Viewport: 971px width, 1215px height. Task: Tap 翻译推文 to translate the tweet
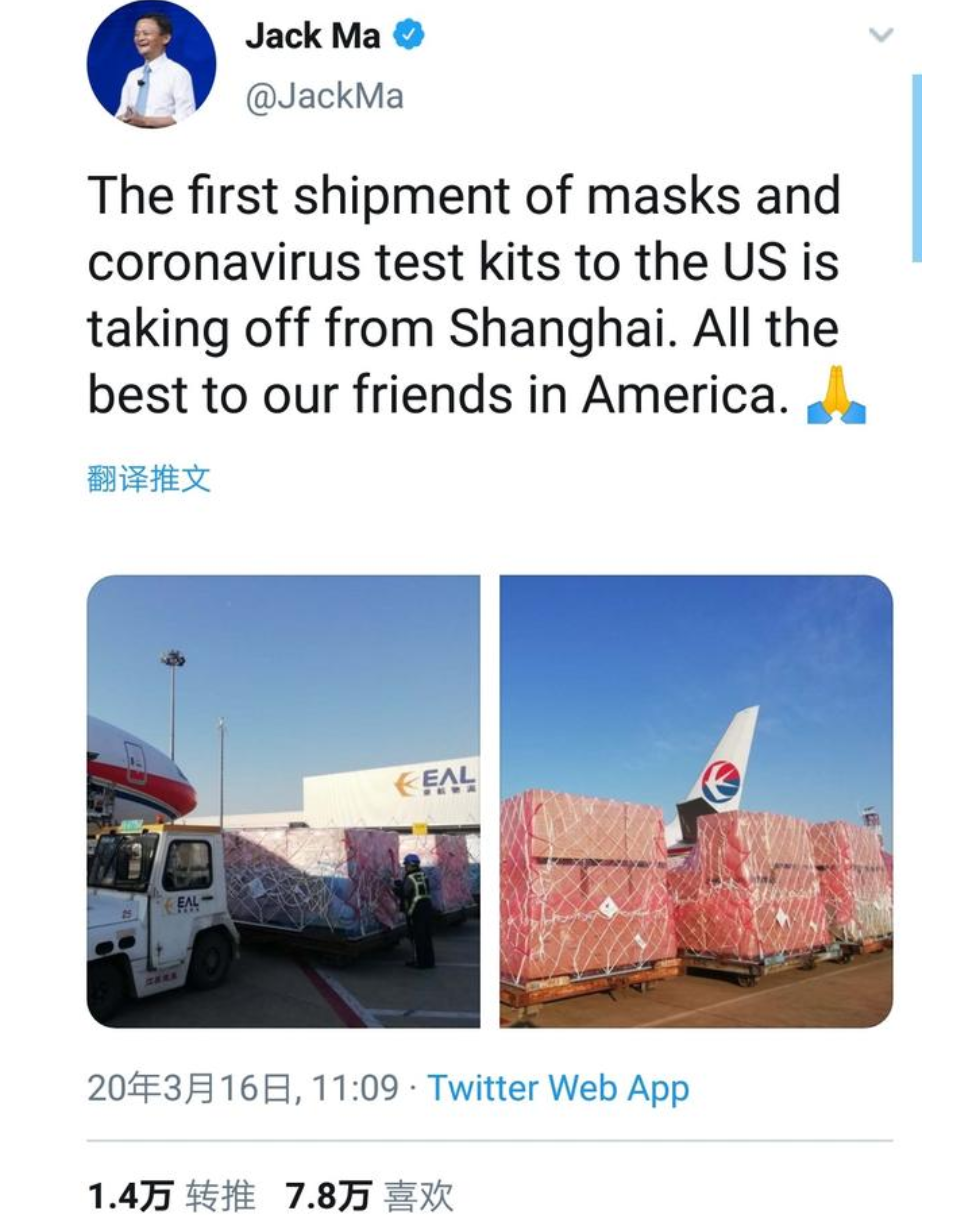click(x=149, y=479)
